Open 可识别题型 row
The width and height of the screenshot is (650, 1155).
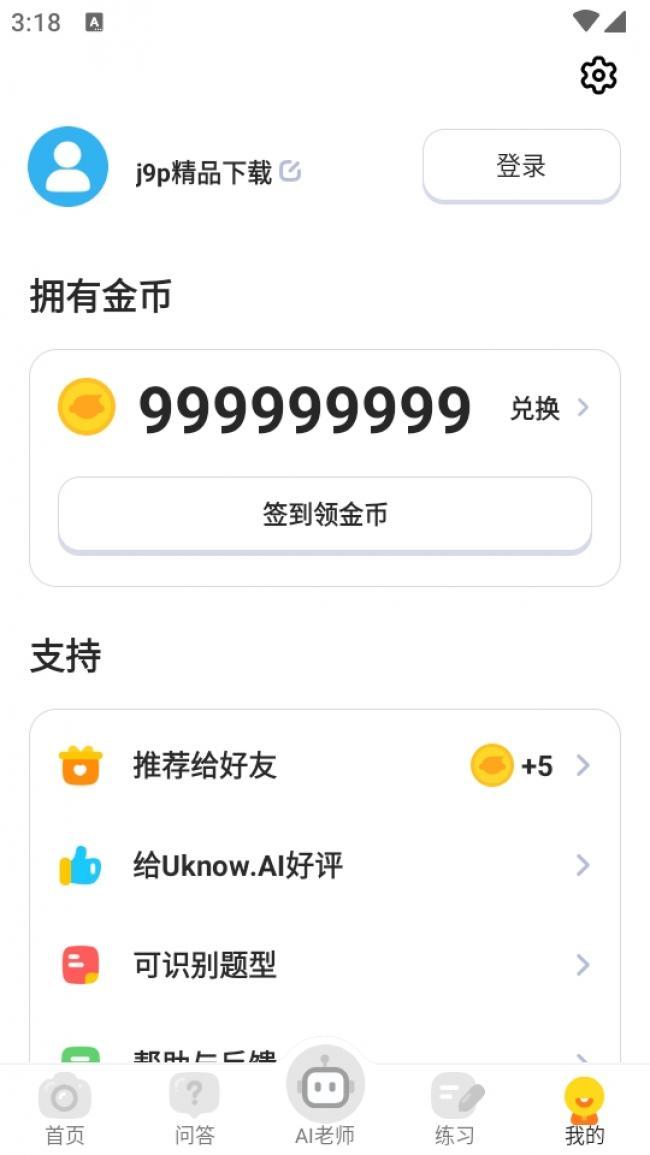pyautogui.click(x=325, y=965)
